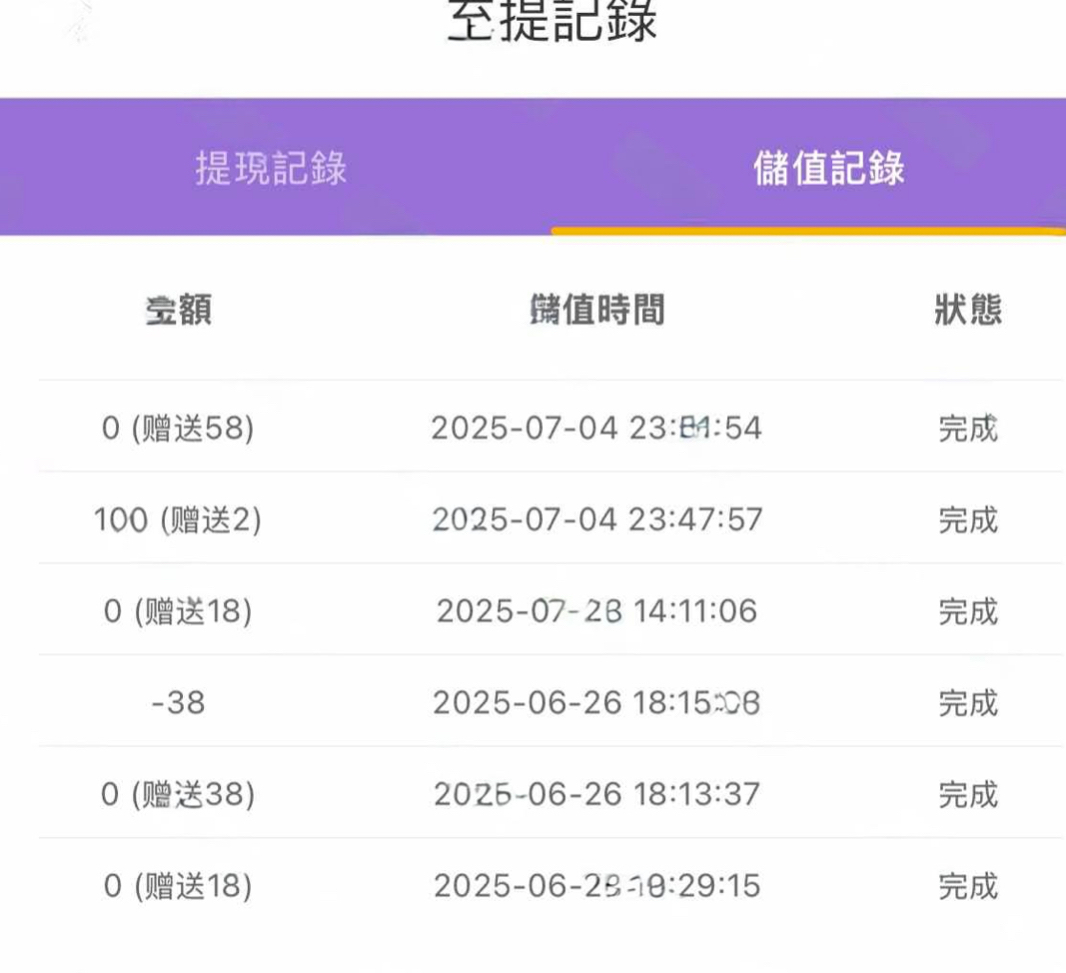This screenshot has height=973, width=1066.
Task: Switch to the 提現記錄 tab
Action: [x=271, y=168]
